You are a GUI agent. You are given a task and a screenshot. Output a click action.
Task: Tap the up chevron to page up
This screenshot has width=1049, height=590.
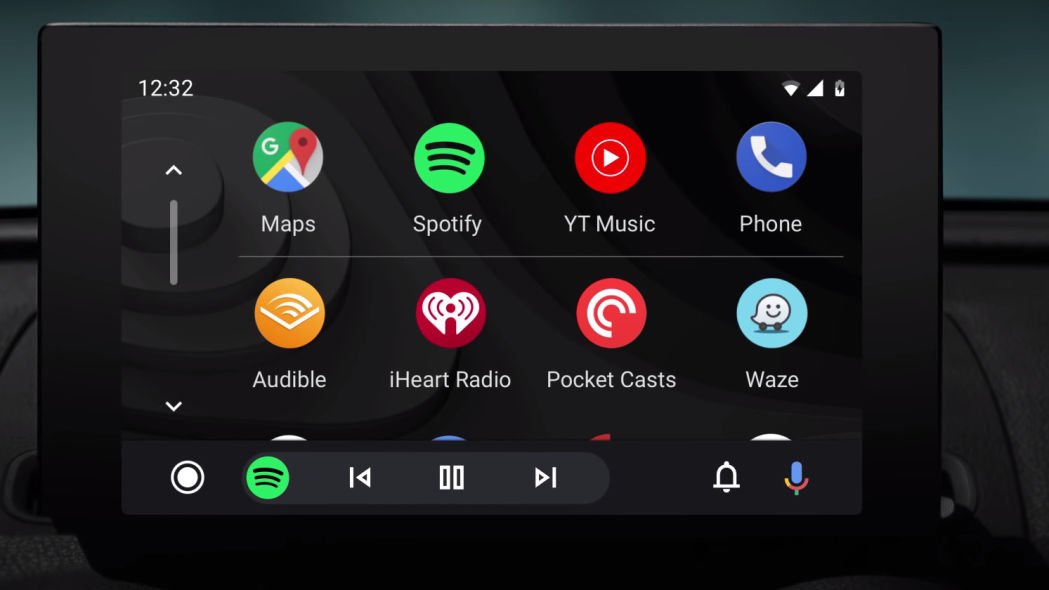[x=174, y=171]
